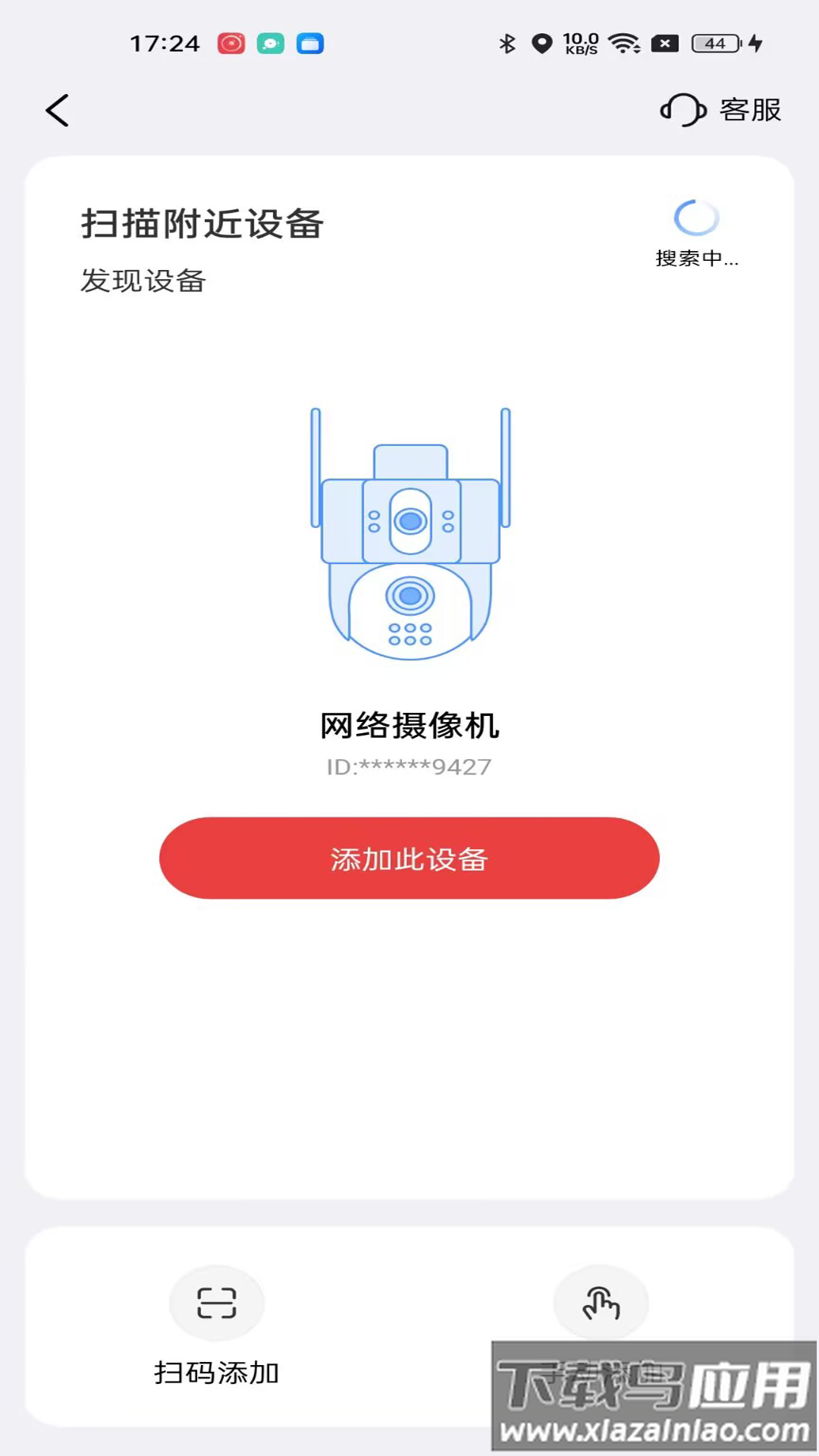Viewport: 819px width, 1456px height.
Task: Go back using the top-left arrow
Action: click(58, 111)
